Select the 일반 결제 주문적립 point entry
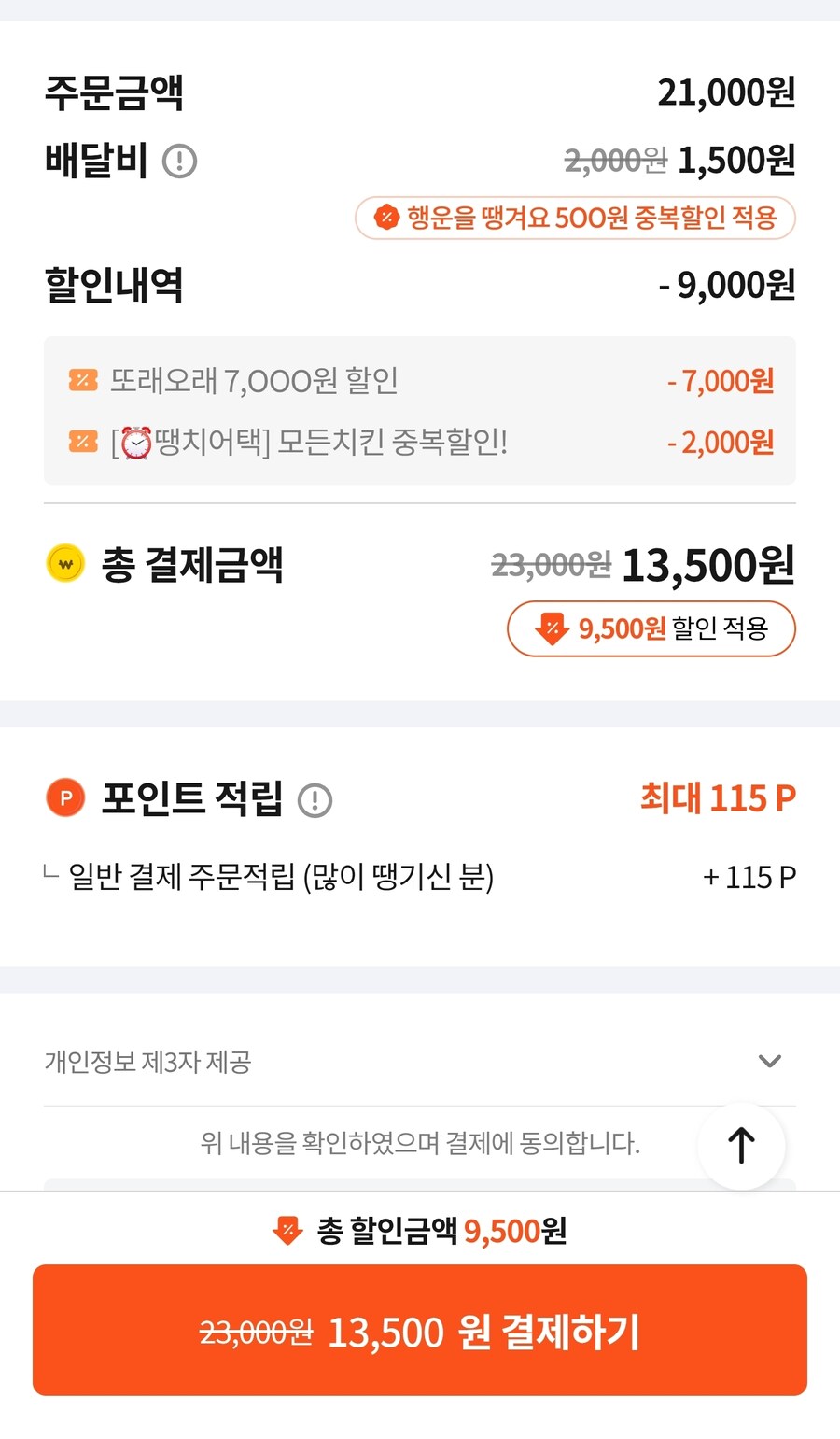The height and width of the screenshot is (1439, 840). 280,877
